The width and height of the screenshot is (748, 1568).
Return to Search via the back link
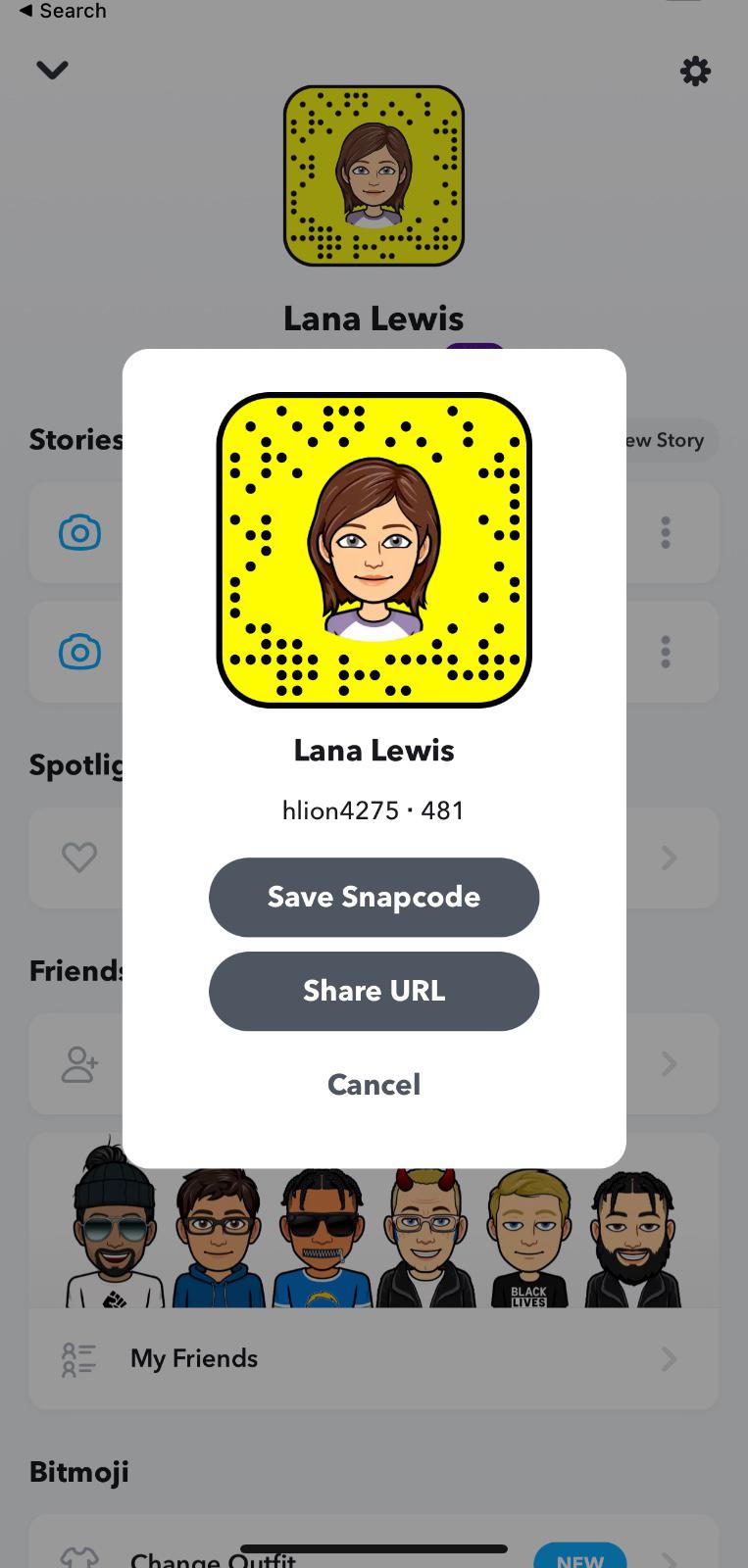click(63, 11)
